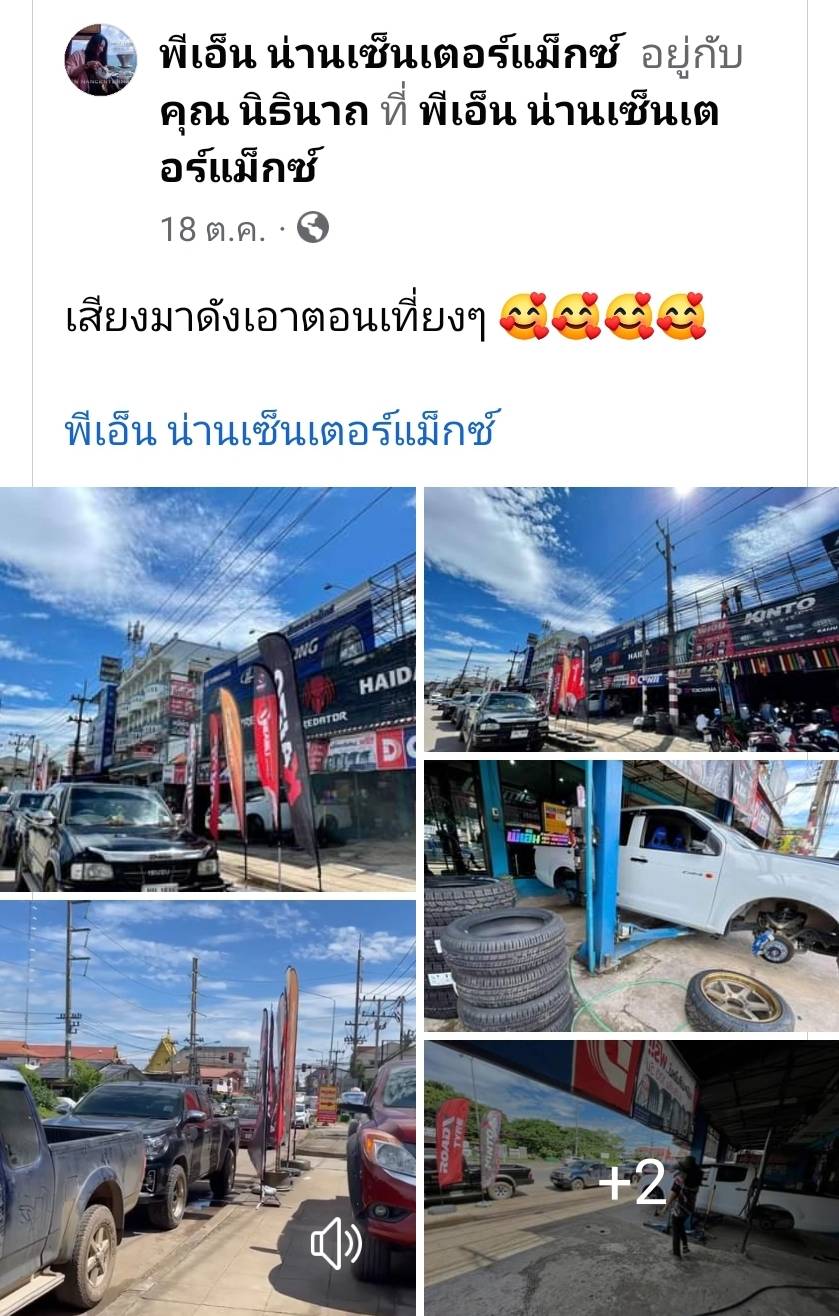Open tagged profile คุณ นิธินาถ

(264, 112)
